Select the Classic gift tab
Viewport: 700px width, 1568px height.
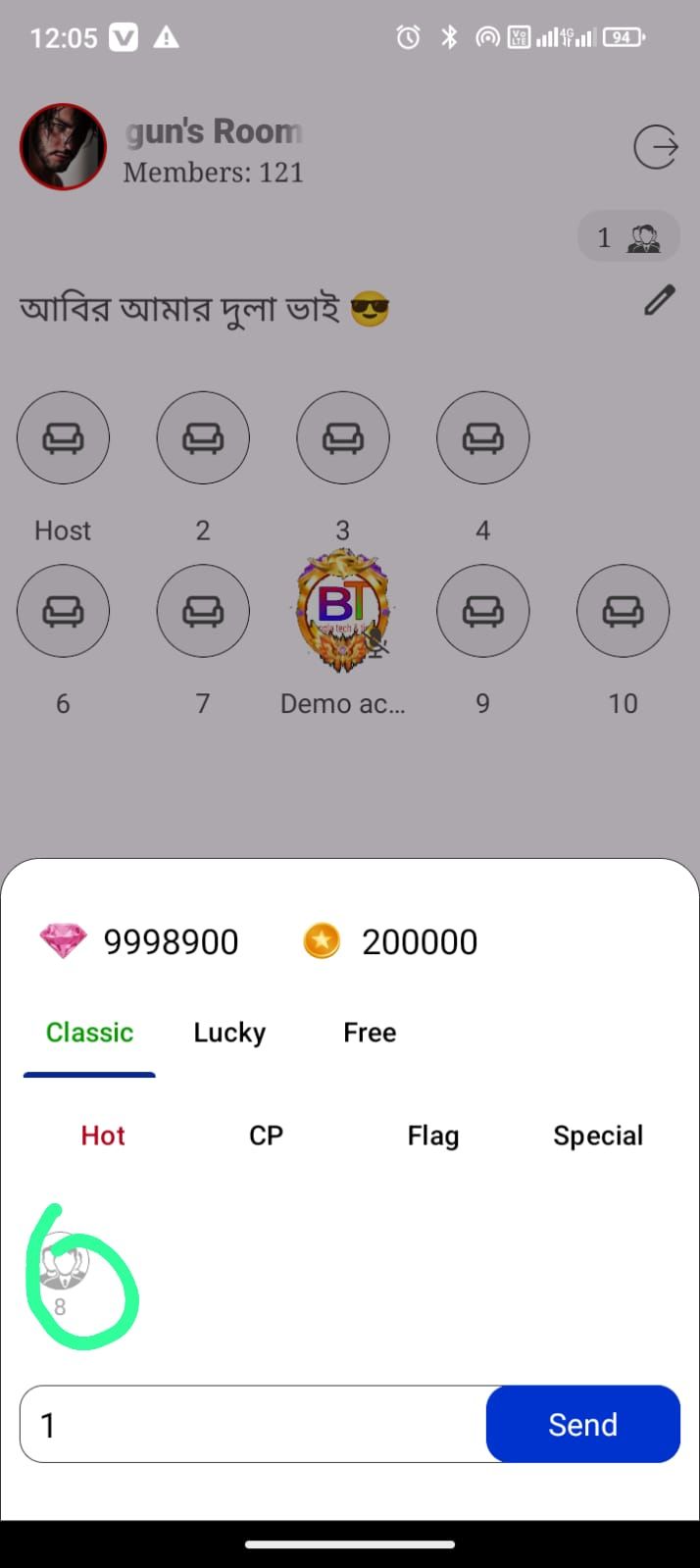pyautogui.click(x=89, y=1033)
